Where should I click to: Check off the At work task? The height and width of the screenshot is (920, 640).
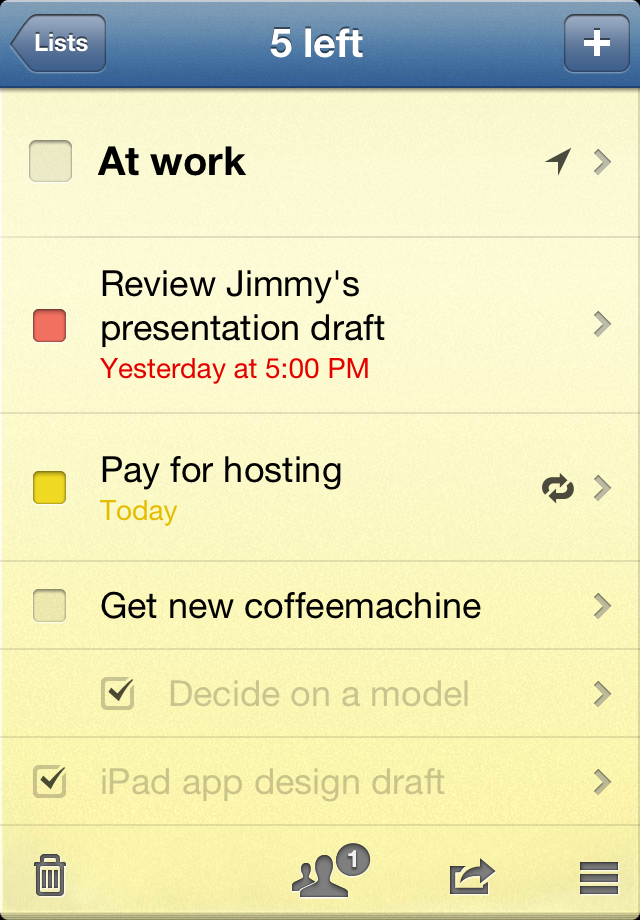coord(51,161)
